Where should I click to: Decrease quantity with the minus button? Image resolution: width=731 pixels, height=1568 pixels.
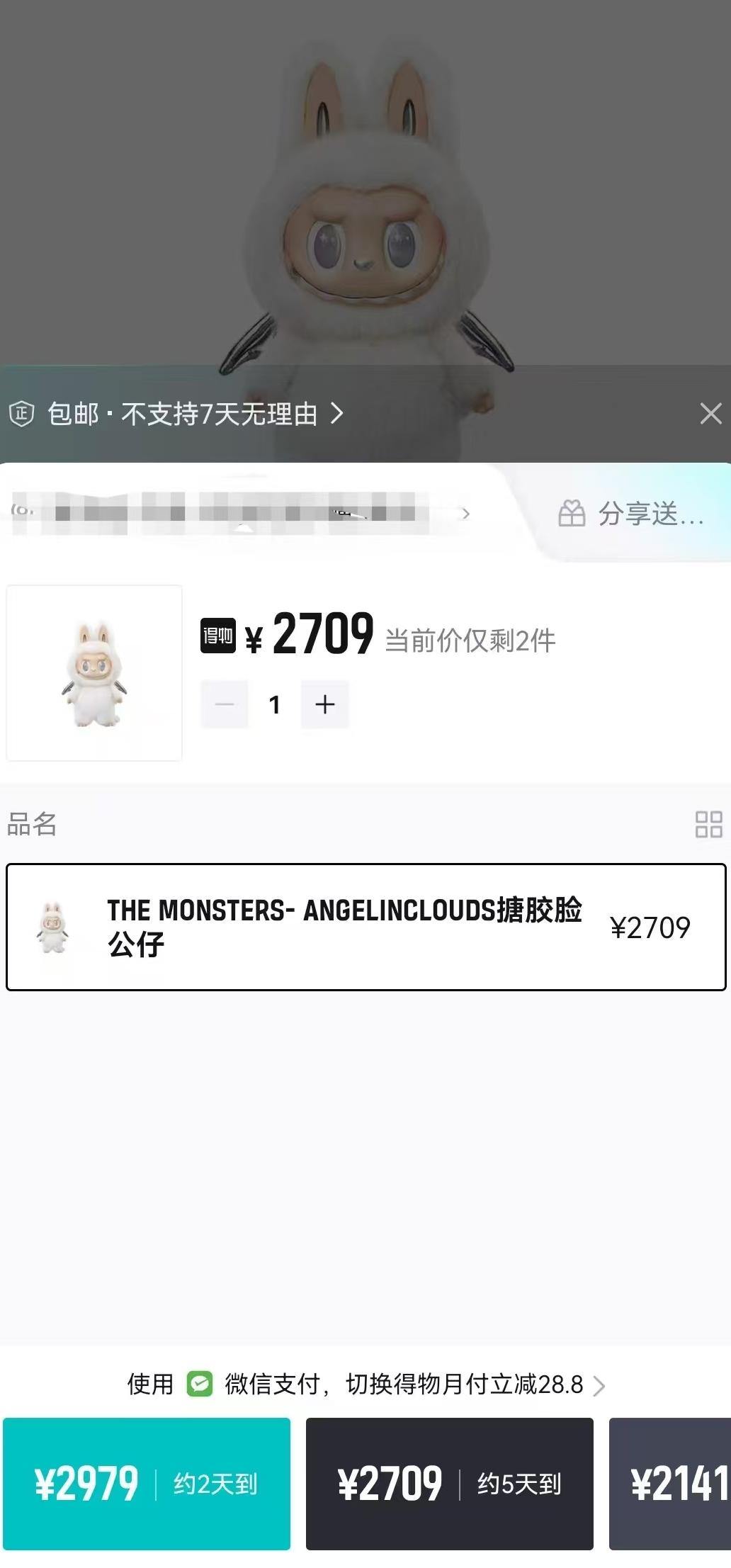coord(225,704)
